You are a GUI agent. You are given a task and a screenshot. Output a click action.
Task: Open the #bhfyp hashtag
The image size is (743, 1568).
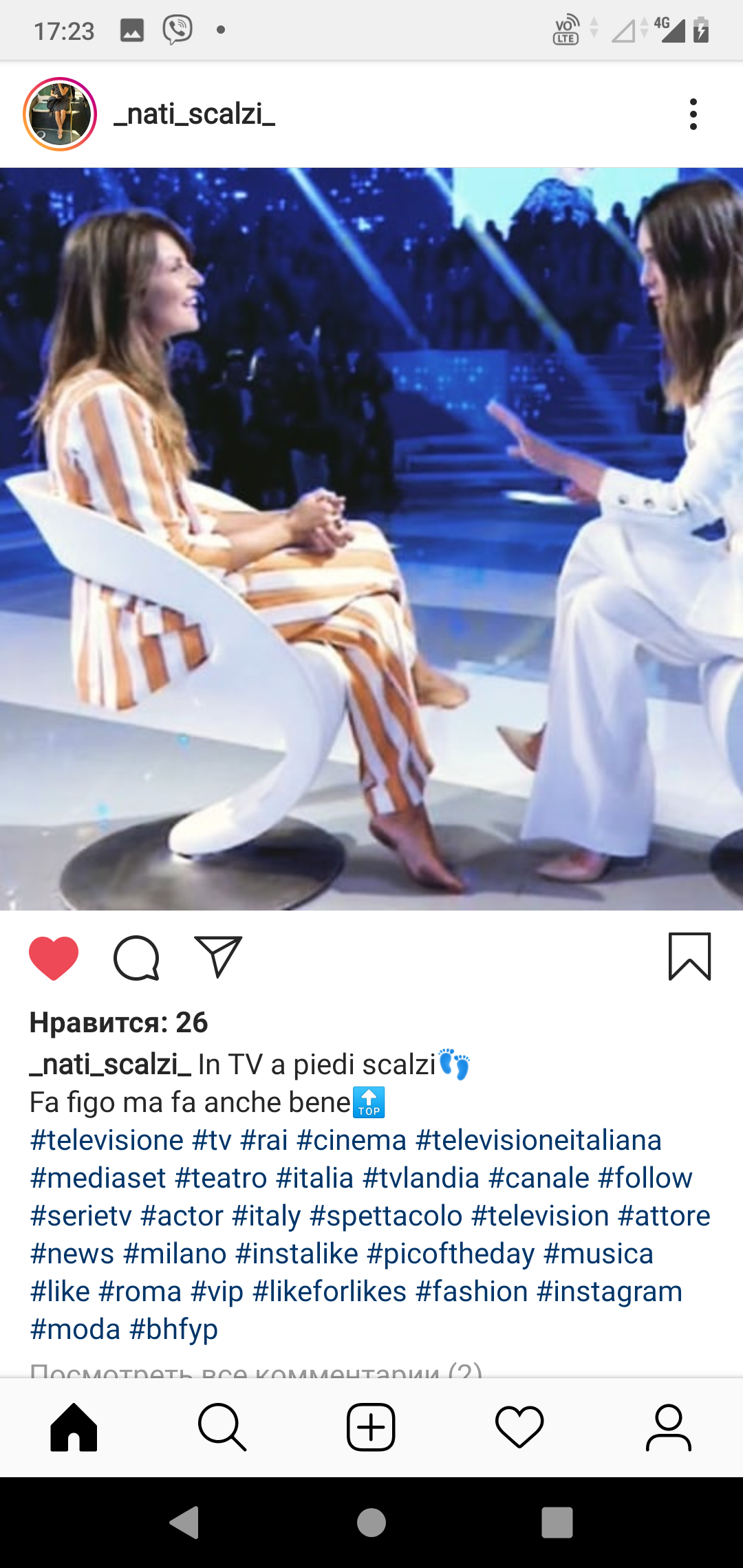click(x=173, y=1329)
